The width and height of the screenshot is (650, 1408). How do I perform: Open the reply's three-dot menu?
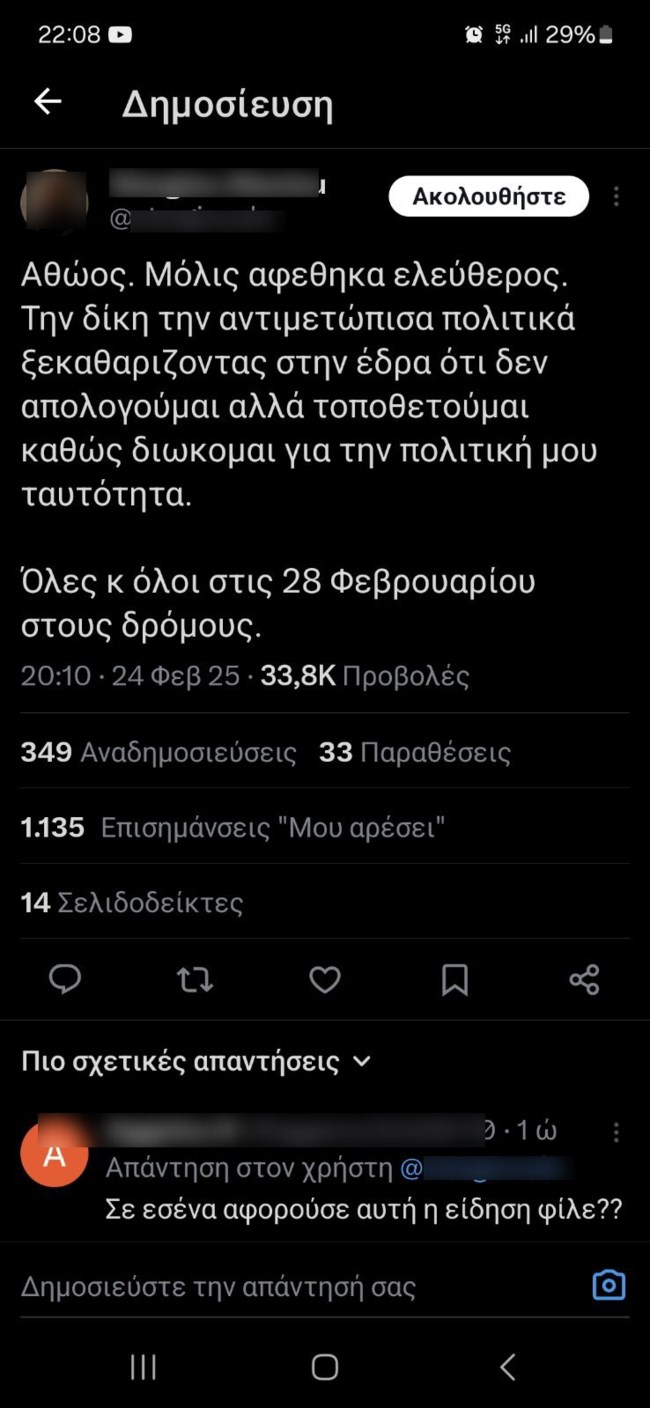click(616, 1132)
